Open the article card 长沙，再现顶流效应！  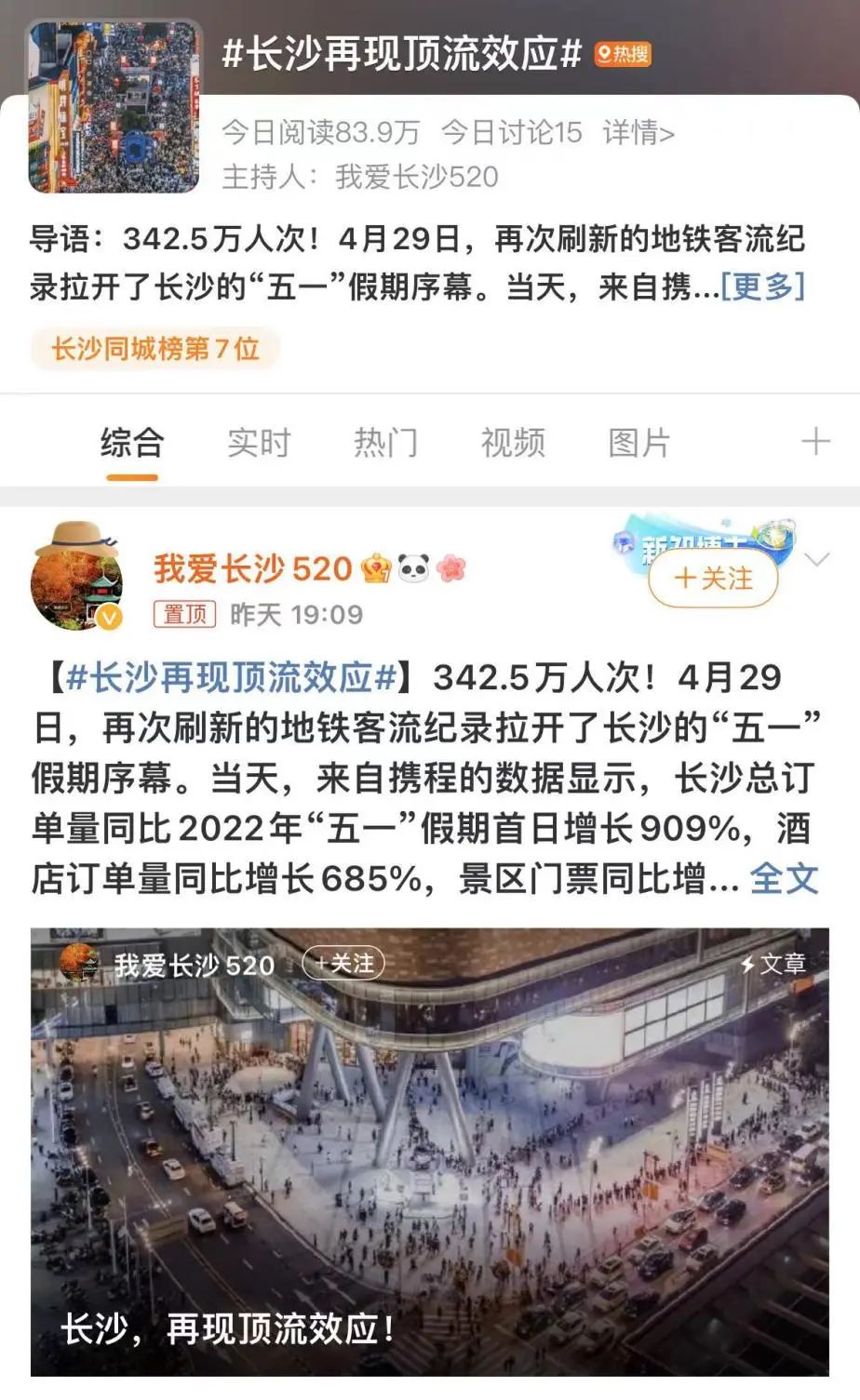tap(429, 1153)
